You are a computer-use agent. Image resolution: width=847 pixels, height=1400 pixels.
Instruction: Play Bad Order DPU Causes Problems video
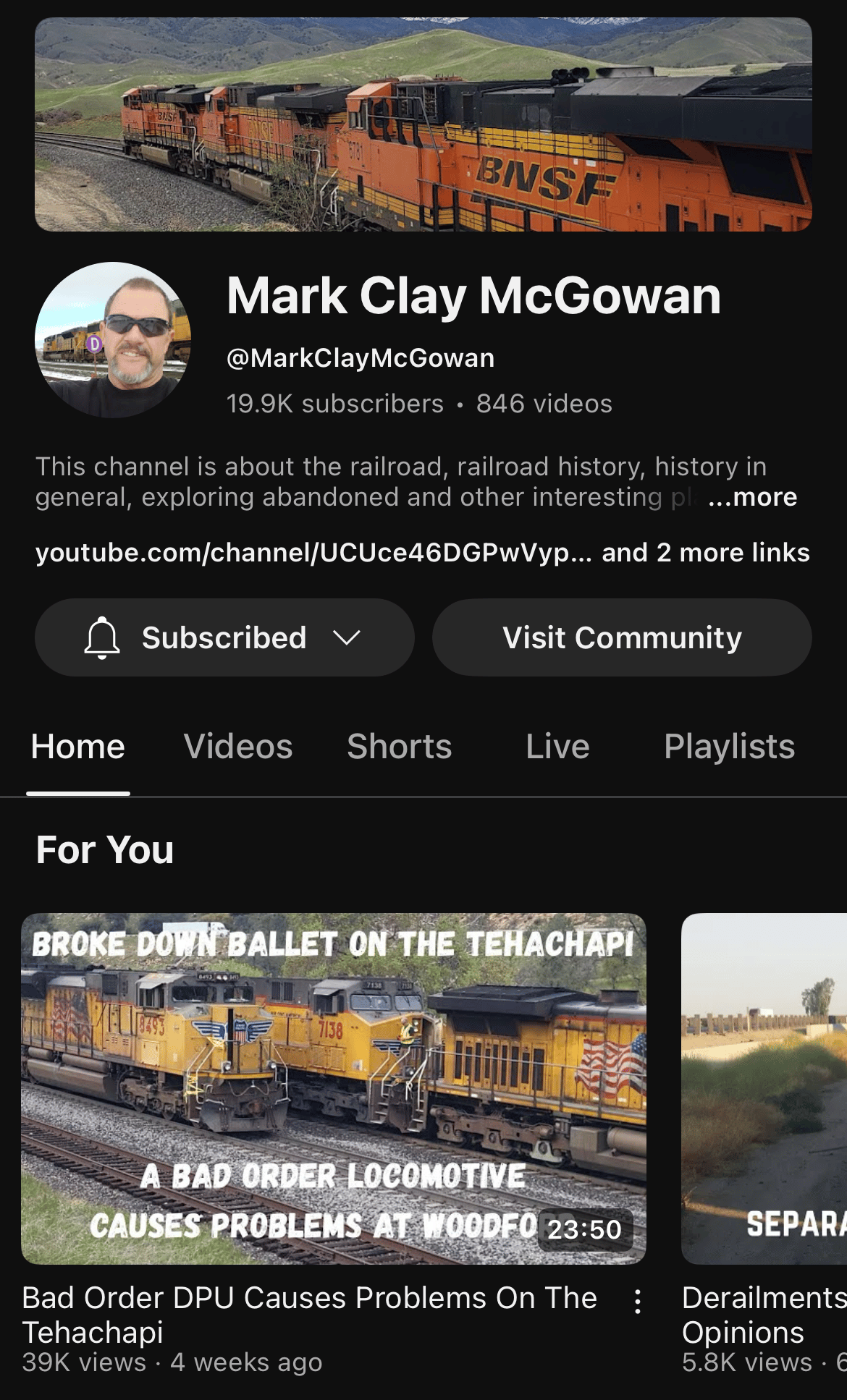coord(333,1088)
